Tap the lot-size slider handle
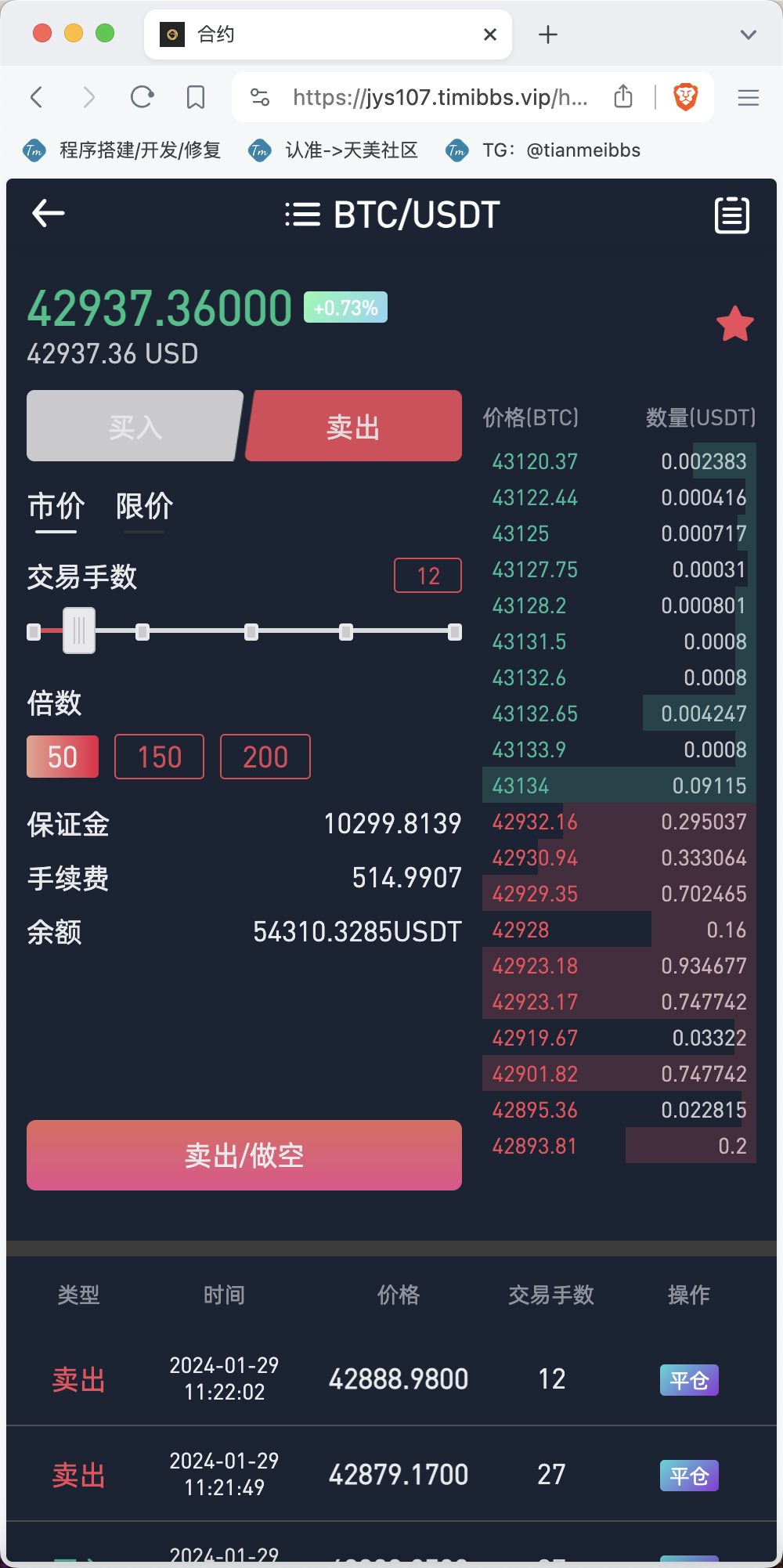Viewport: 783px width, 1568px height. tap(79, 630)
